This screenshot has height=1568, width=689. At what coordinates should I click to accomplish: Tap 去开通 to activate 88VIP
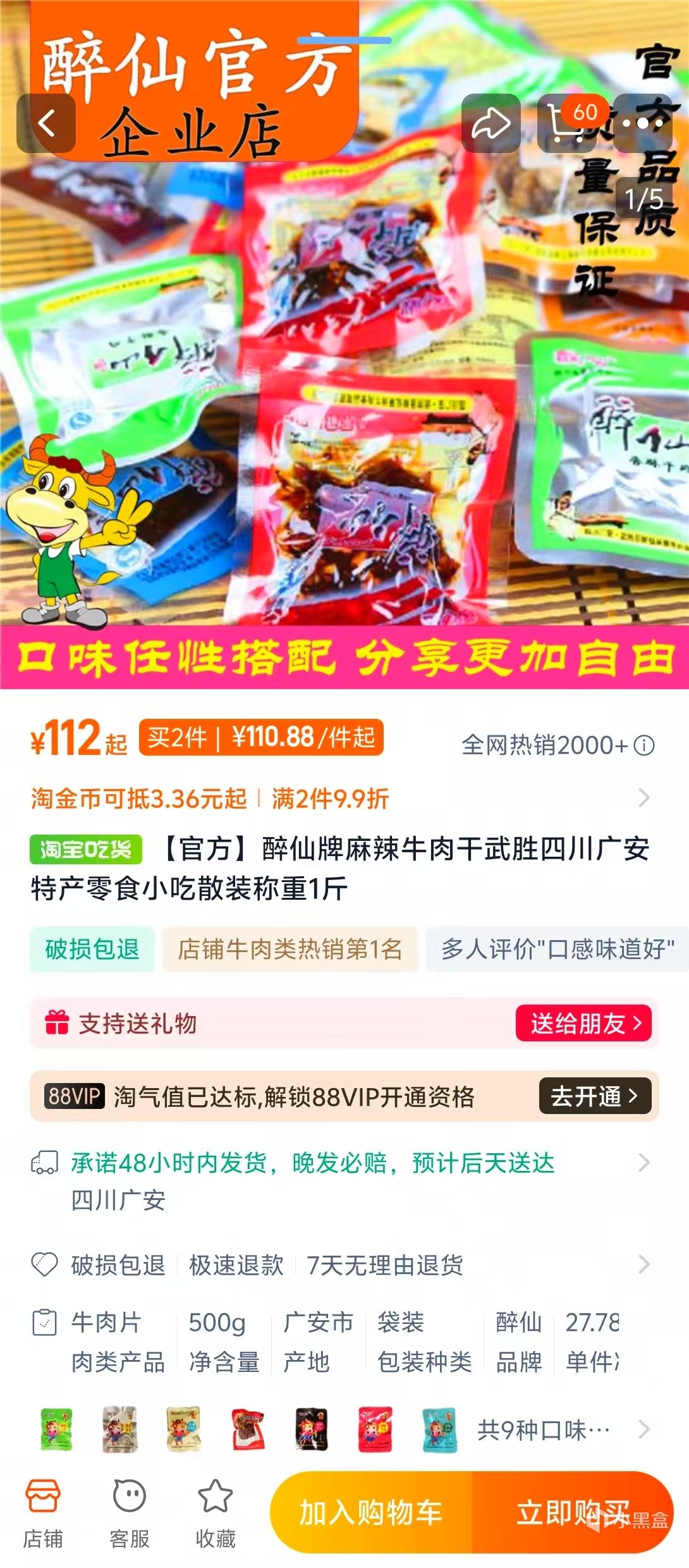pyautogui.click(x=594, y=1096)
